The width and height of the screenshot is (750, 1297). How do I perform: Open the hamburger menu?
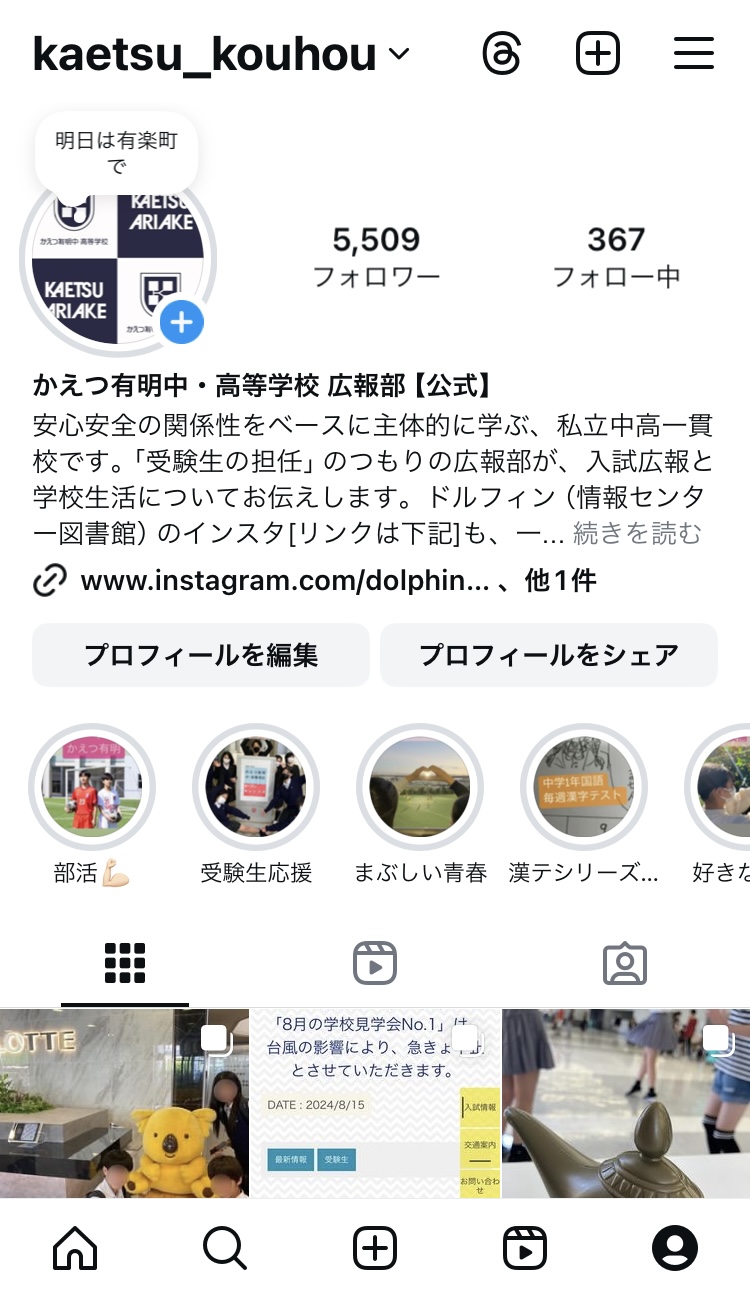point(693,54)
